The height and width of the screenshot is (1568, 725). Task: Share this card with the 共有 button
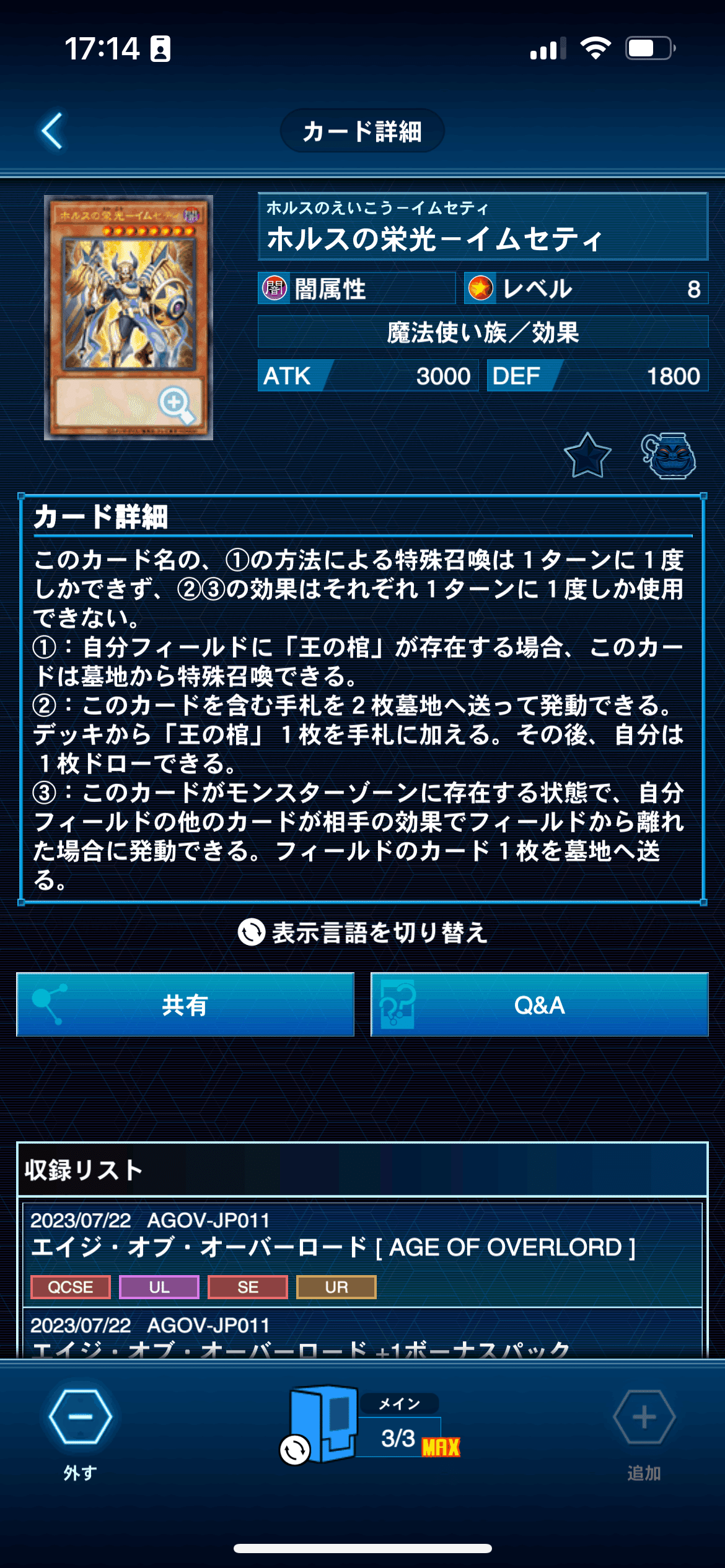[x=185, y=1004]
